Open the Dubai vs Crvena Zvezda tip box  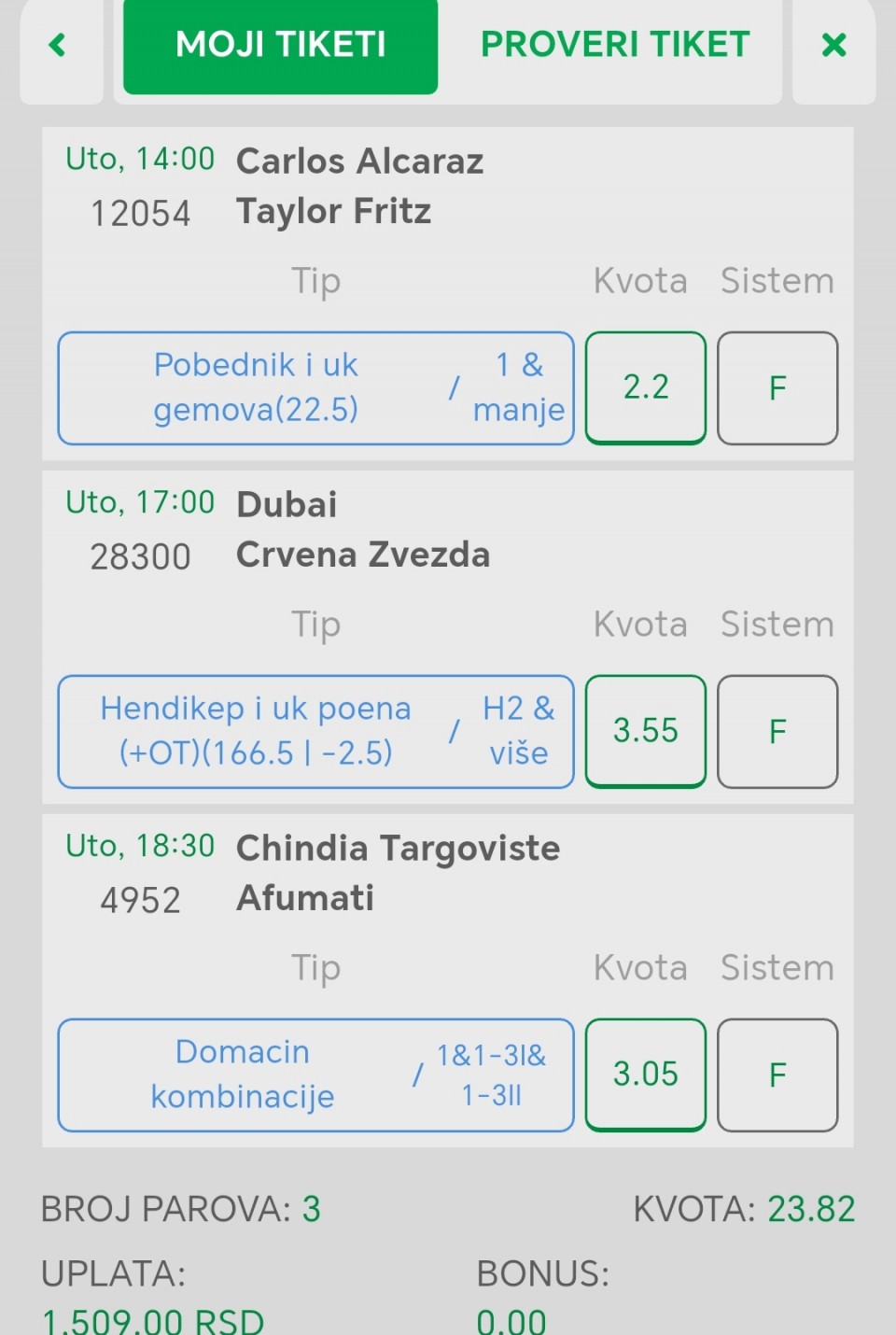pos(315,731)
